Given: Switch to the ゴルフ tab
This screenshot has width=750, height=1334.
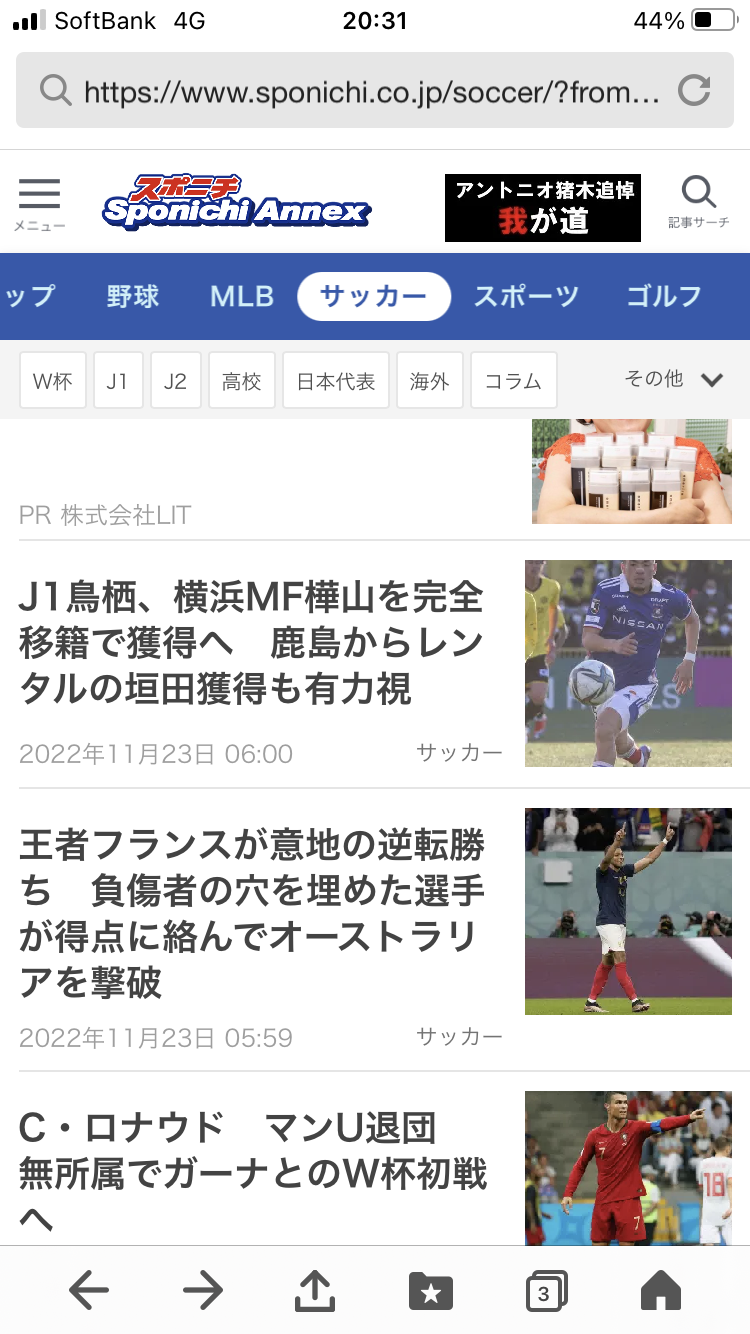Looking at the screenshot, I should point(664,296).
